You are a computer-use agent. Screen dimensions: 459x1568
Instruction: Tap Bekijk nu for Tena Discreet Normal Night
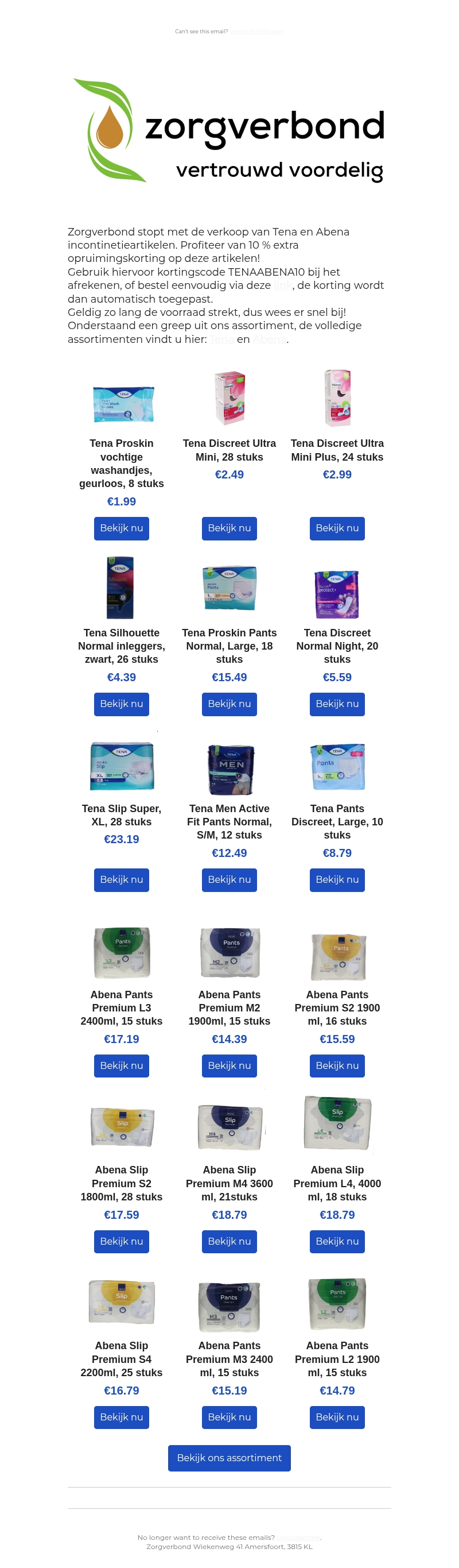337,704
